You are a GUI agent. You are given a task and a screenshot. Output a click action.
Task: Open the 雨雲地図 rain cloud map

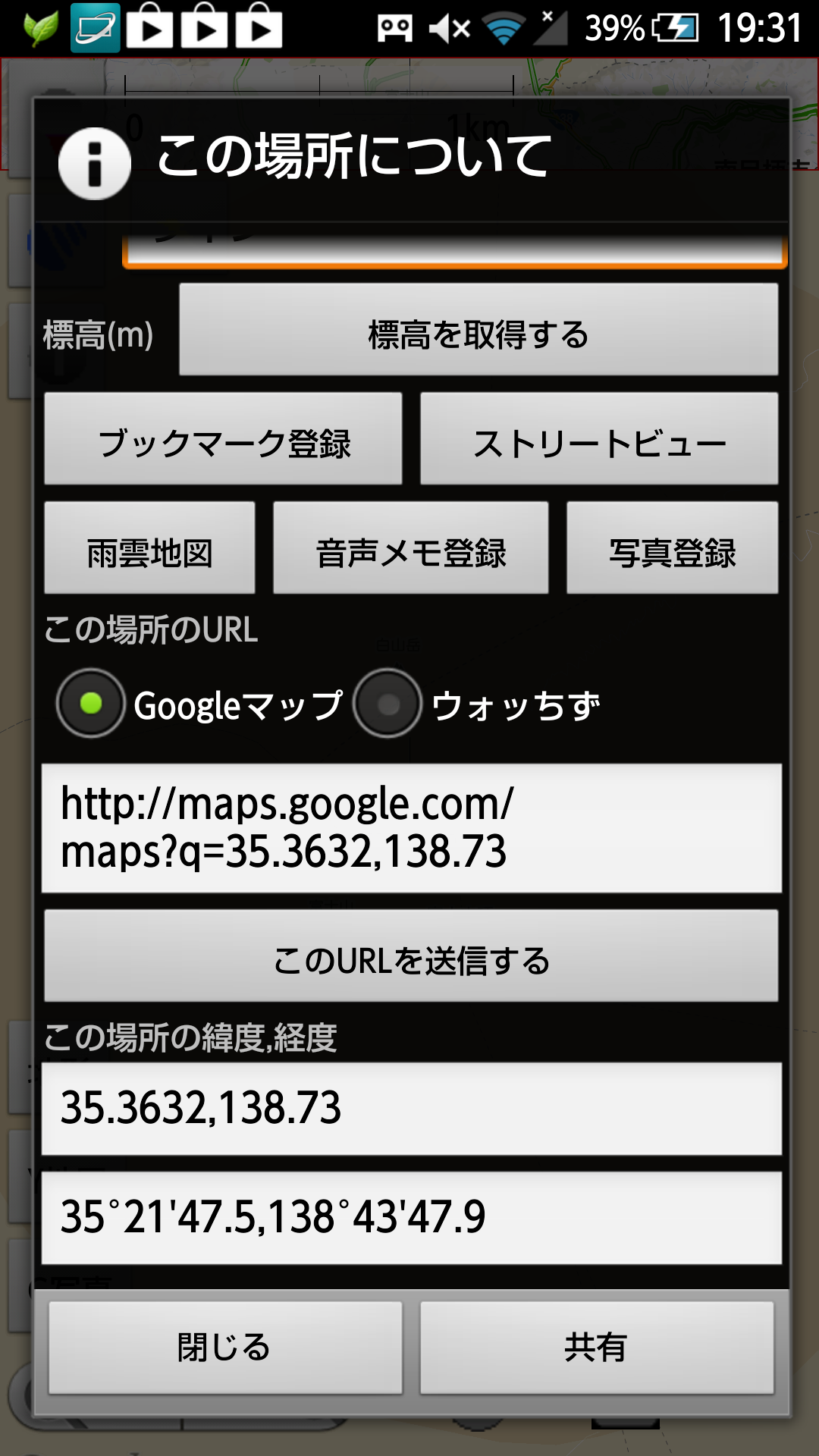tap(149, 548)
